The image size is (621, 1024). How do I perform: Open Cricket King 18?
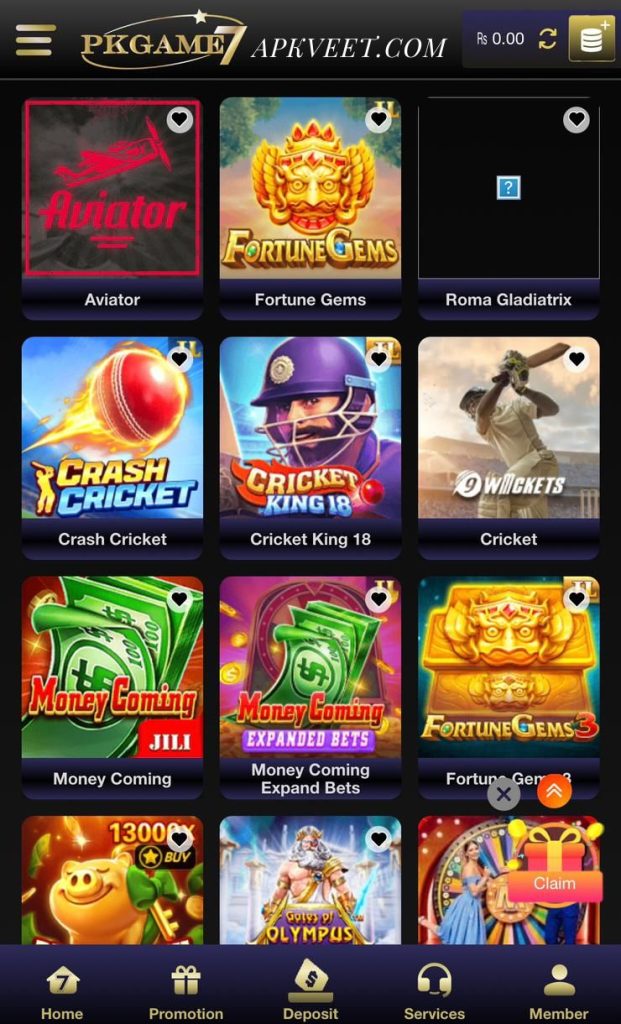click(x=310, y=428)
